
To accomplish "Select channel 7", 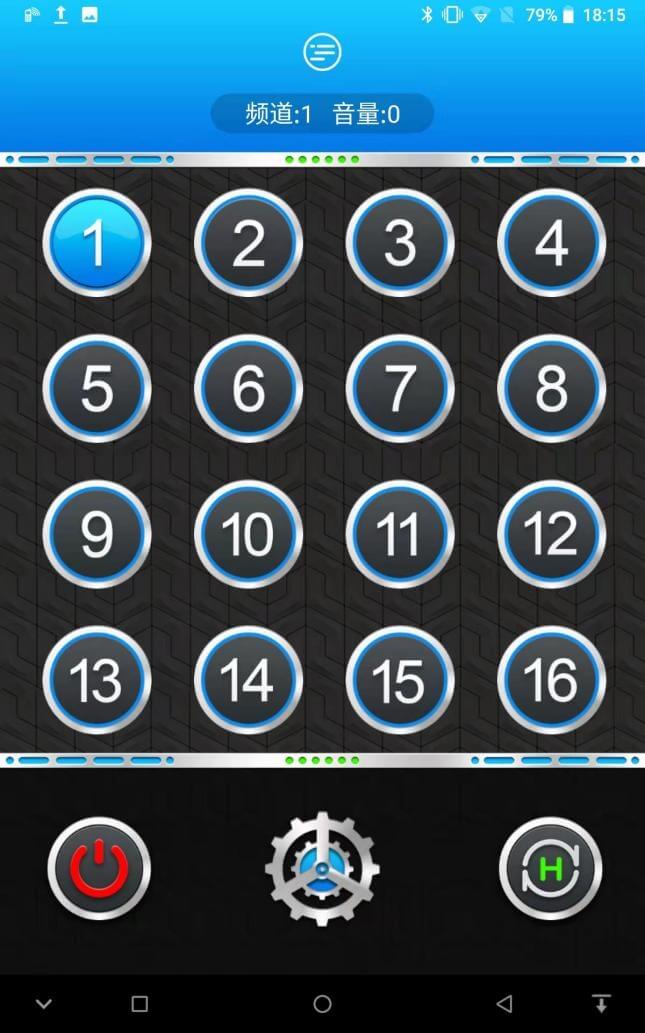I will pos(400,389).
